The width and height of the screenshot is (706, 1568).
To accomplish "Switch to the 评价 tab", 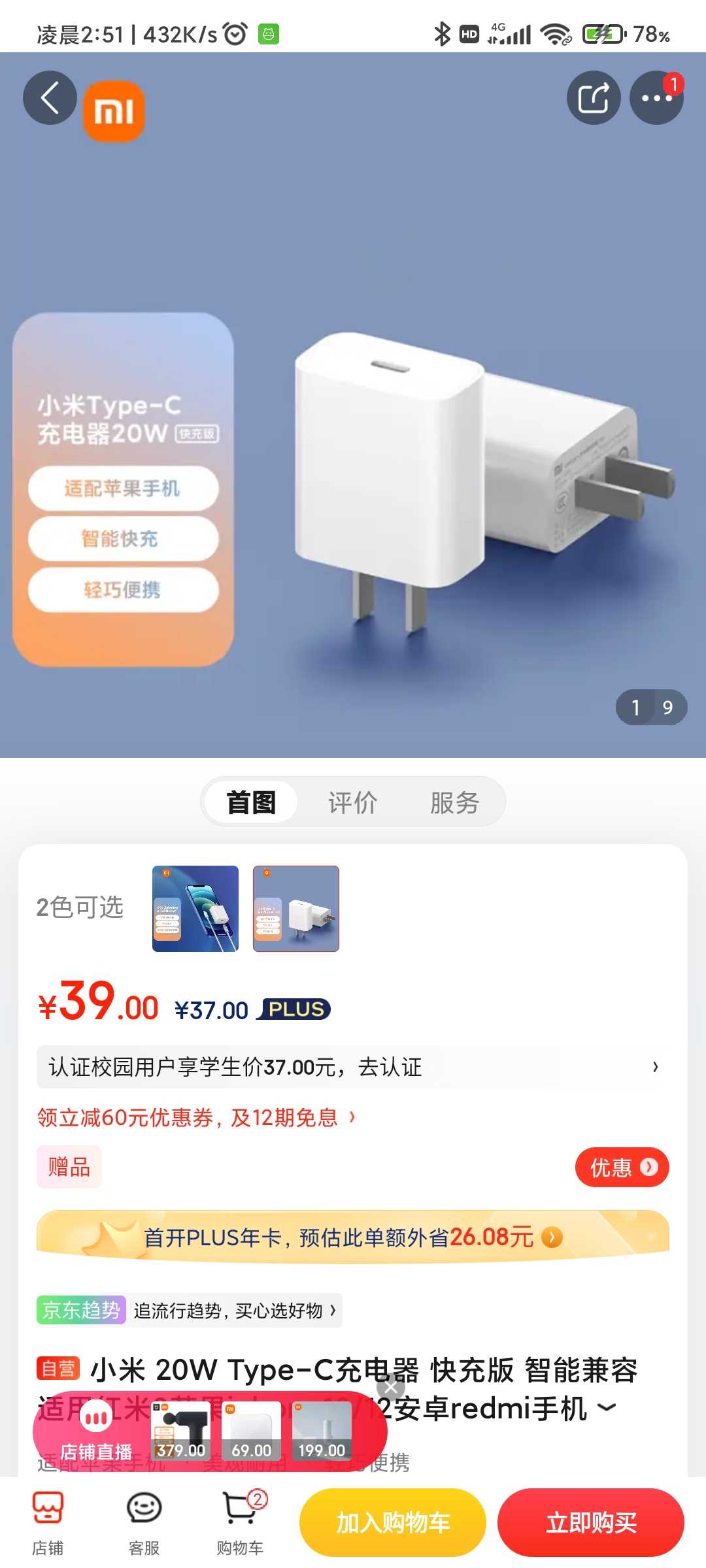I will [x=352, y=802].
